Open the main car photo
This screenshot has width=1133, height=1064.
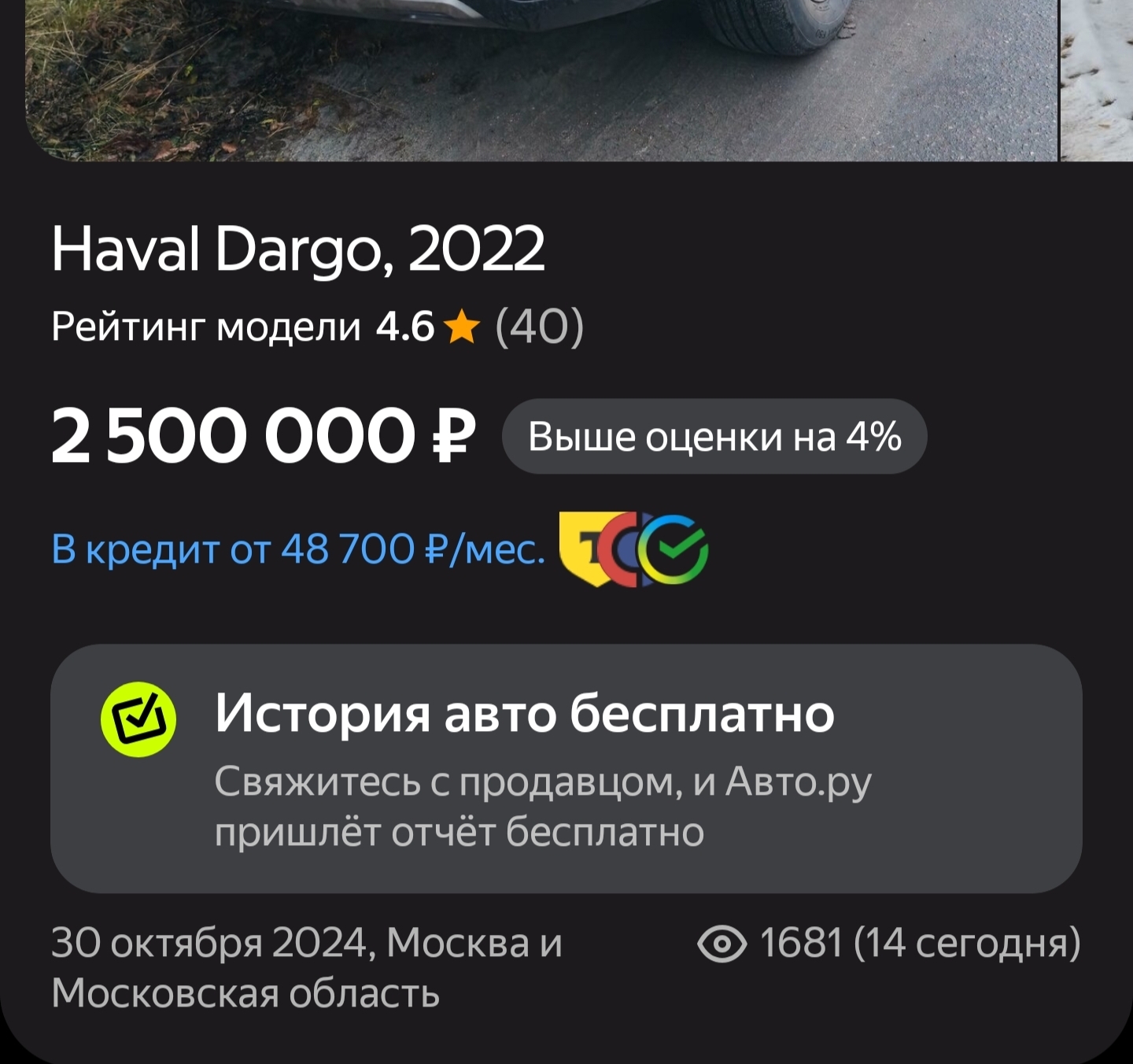[x=541, y=79]
